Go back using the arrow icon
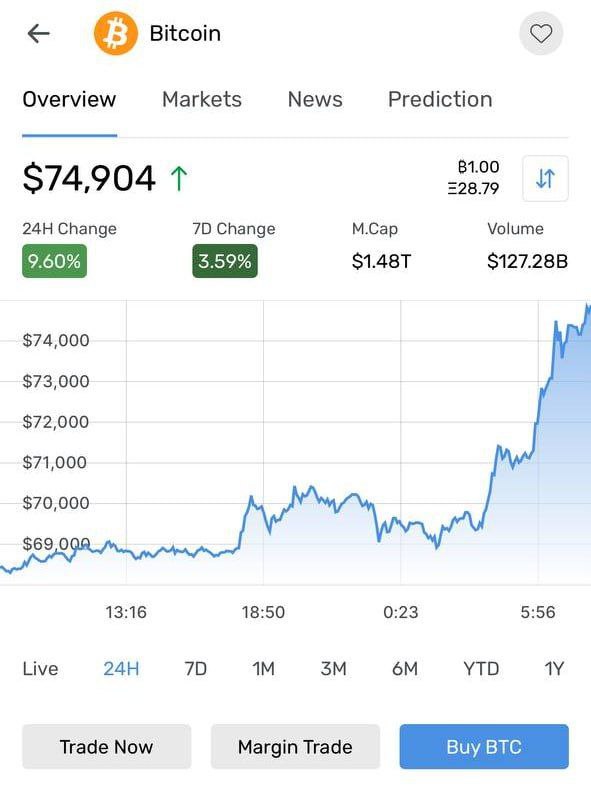The image size is (591, 805). (x=39, y=34)
